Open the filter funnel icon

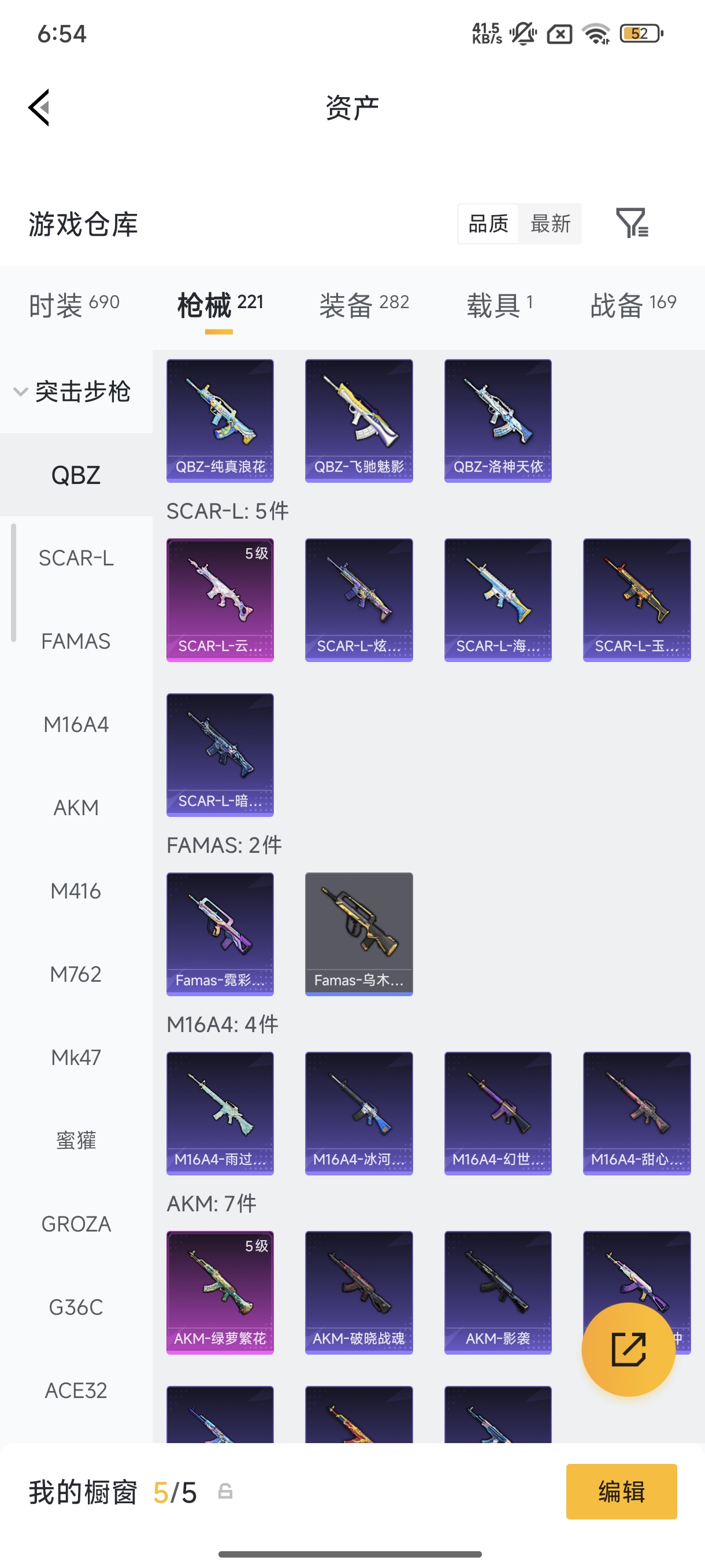pyautogui.click(x=632, y=223)
